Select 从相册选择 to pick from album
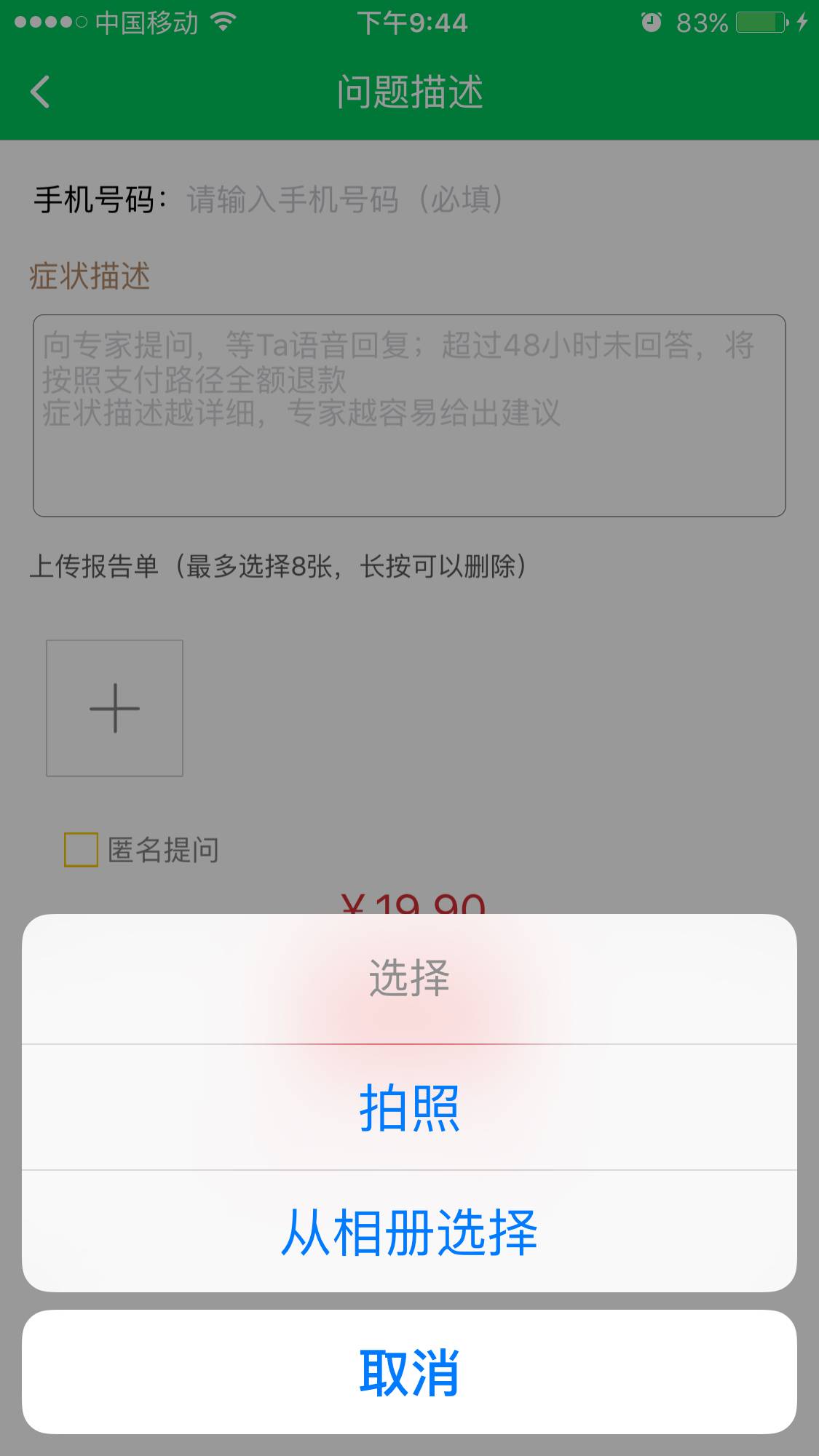 (409, 1232)
